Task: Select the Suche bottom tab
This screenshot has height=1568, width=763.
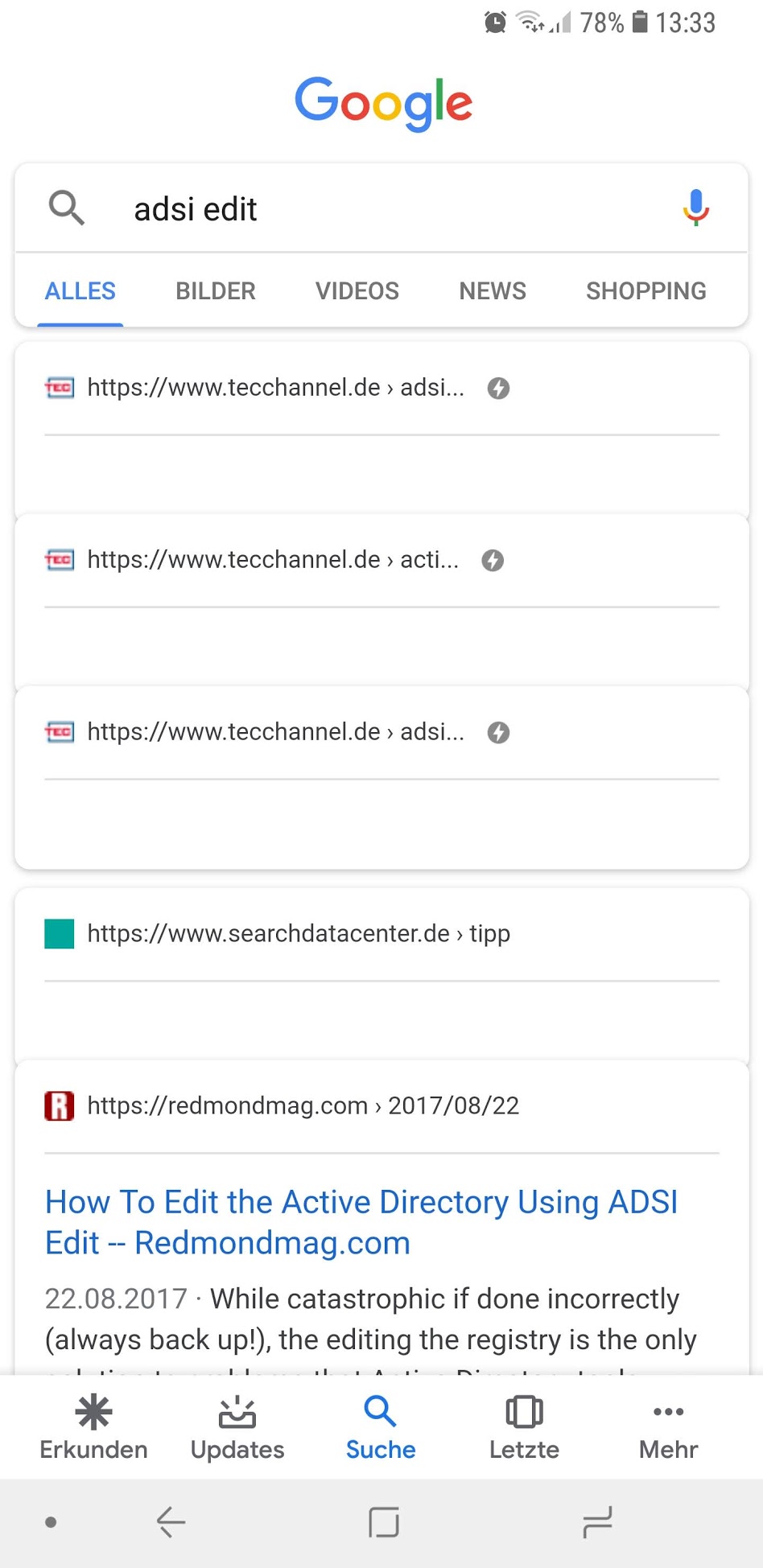Action: click(381, 1427)
